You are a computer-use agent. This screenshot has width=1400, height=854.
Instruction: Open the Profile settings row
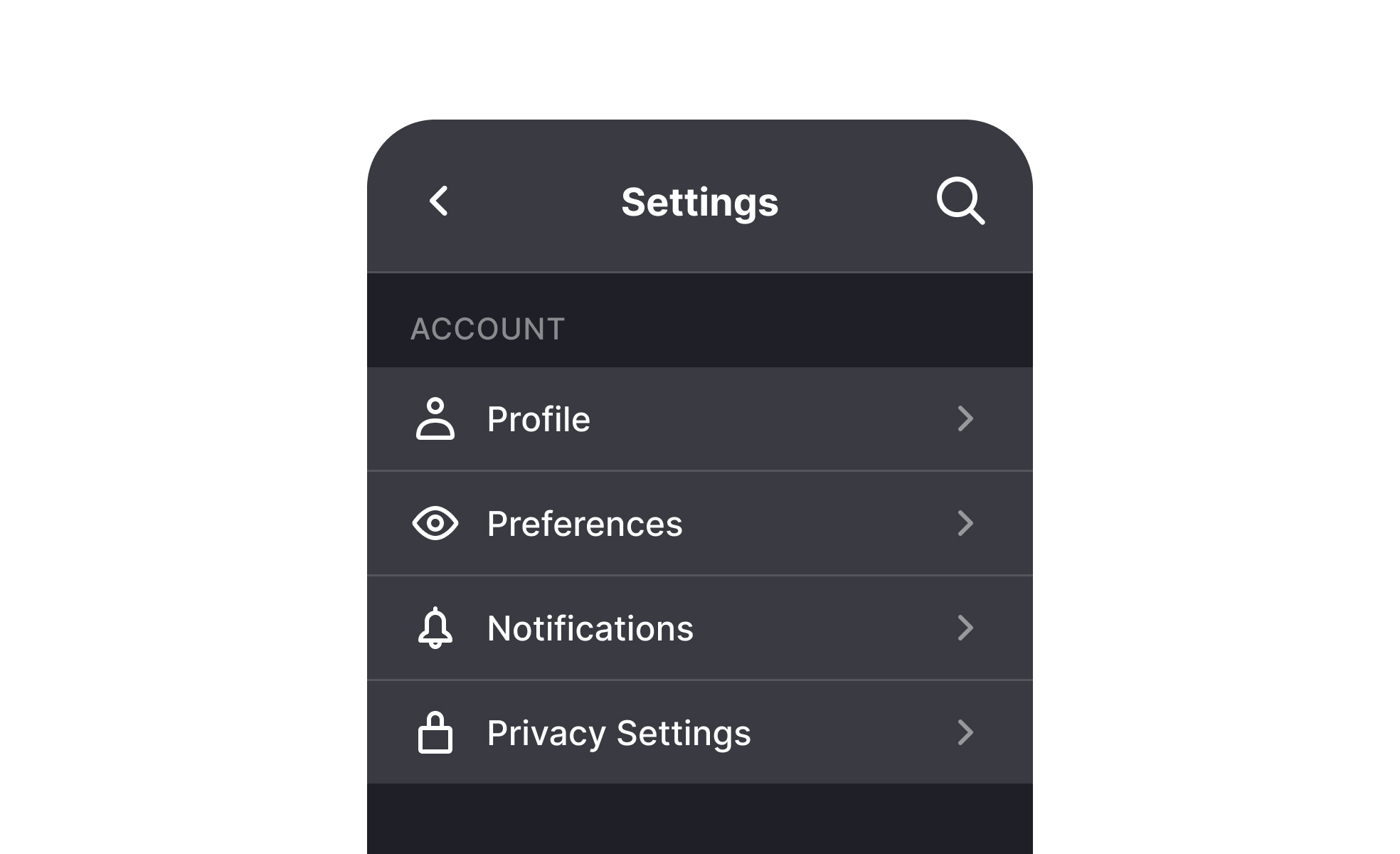point(699,418)
